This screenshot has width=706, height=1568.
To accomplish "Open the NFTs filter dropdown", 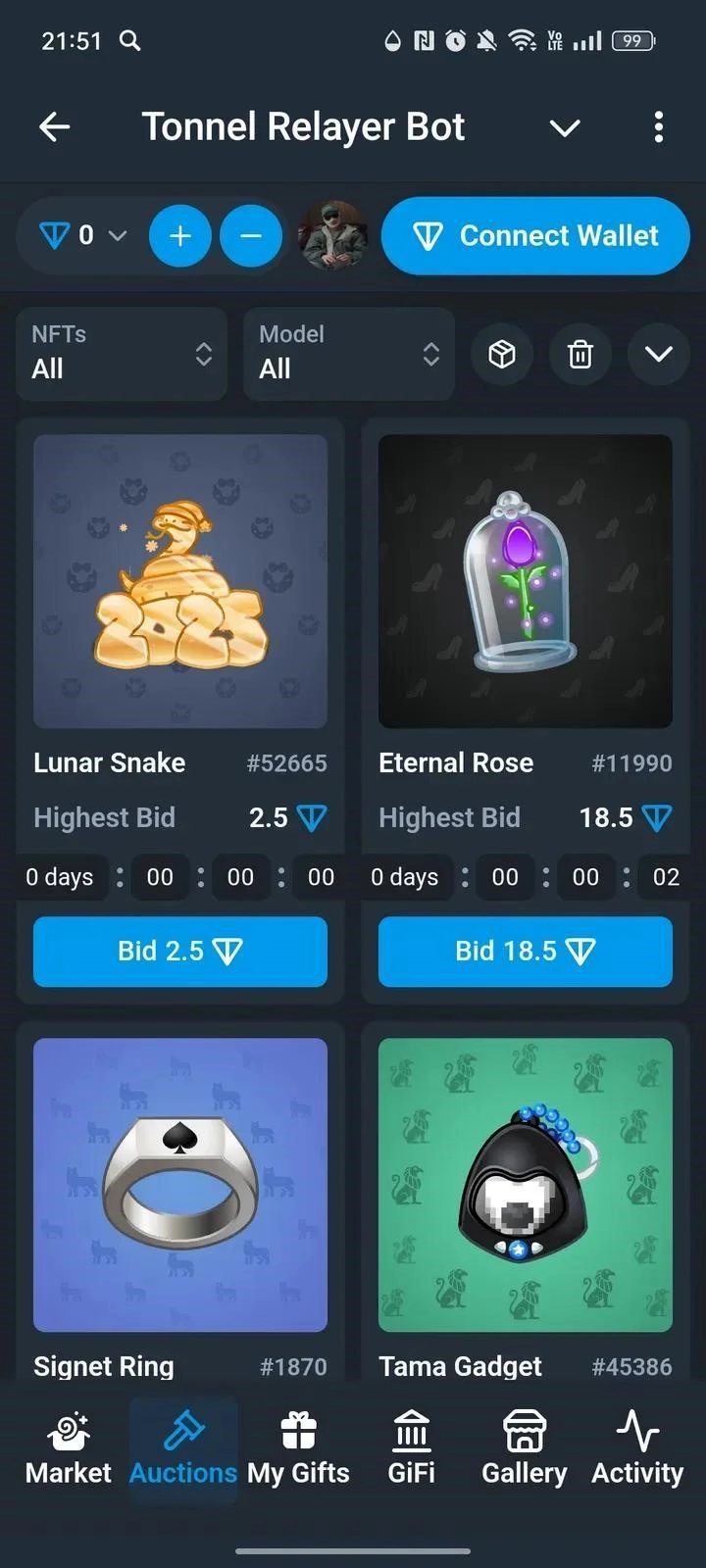I will 122,354.
